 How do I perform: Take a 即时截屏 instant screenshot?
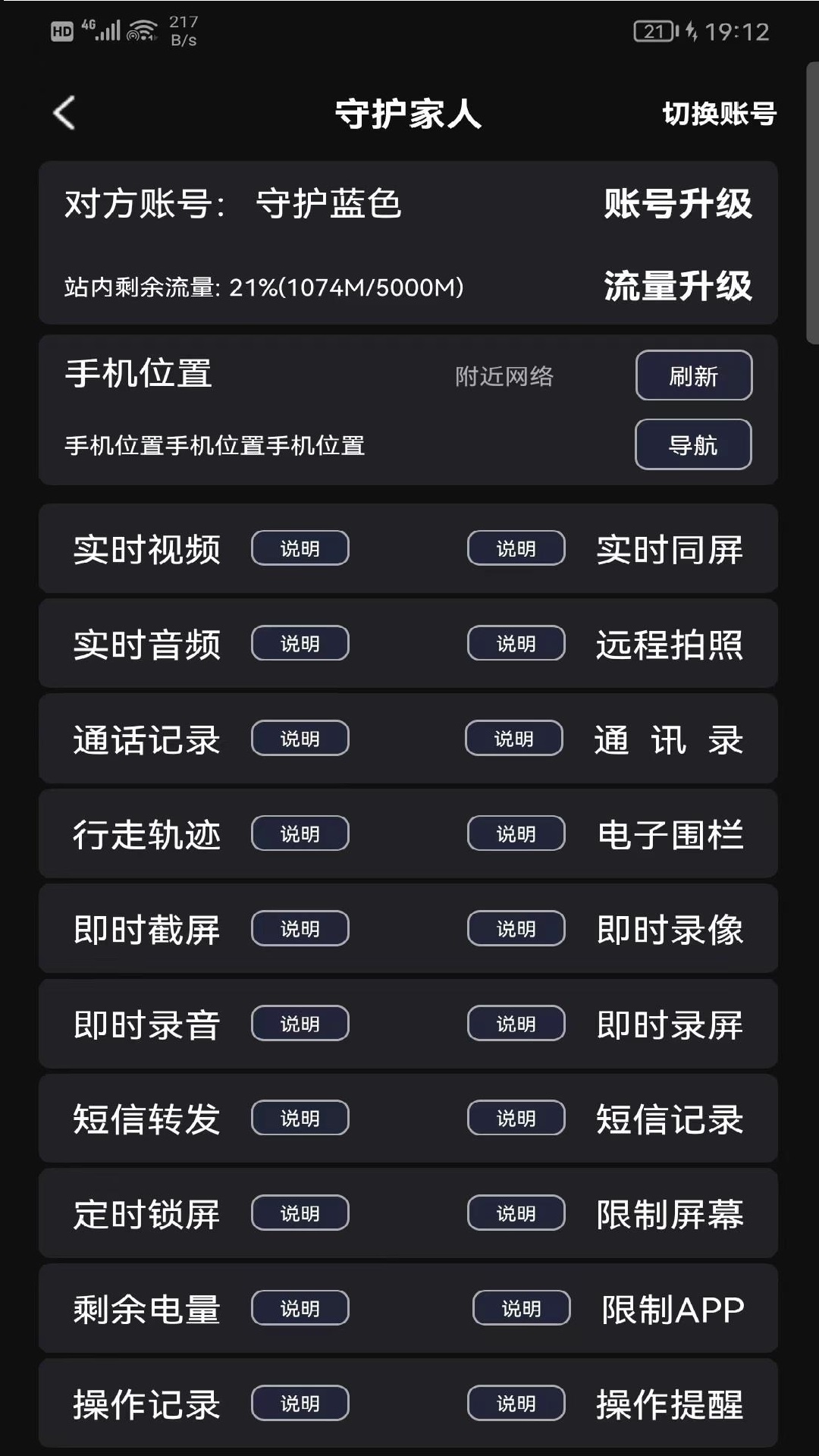coord(147,930)
